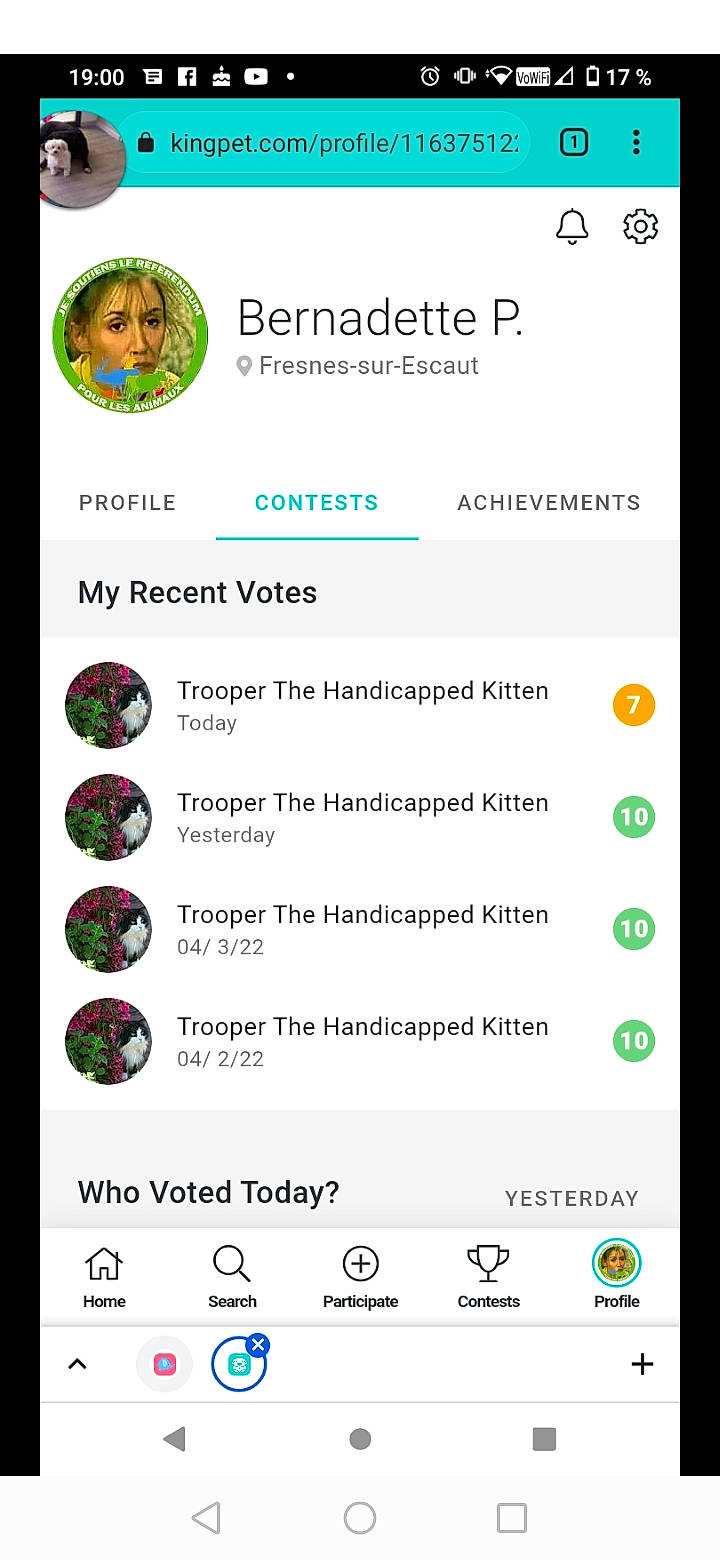720x1560 pixels.
Task: Open the browser tab switcher
Action: 574,143
